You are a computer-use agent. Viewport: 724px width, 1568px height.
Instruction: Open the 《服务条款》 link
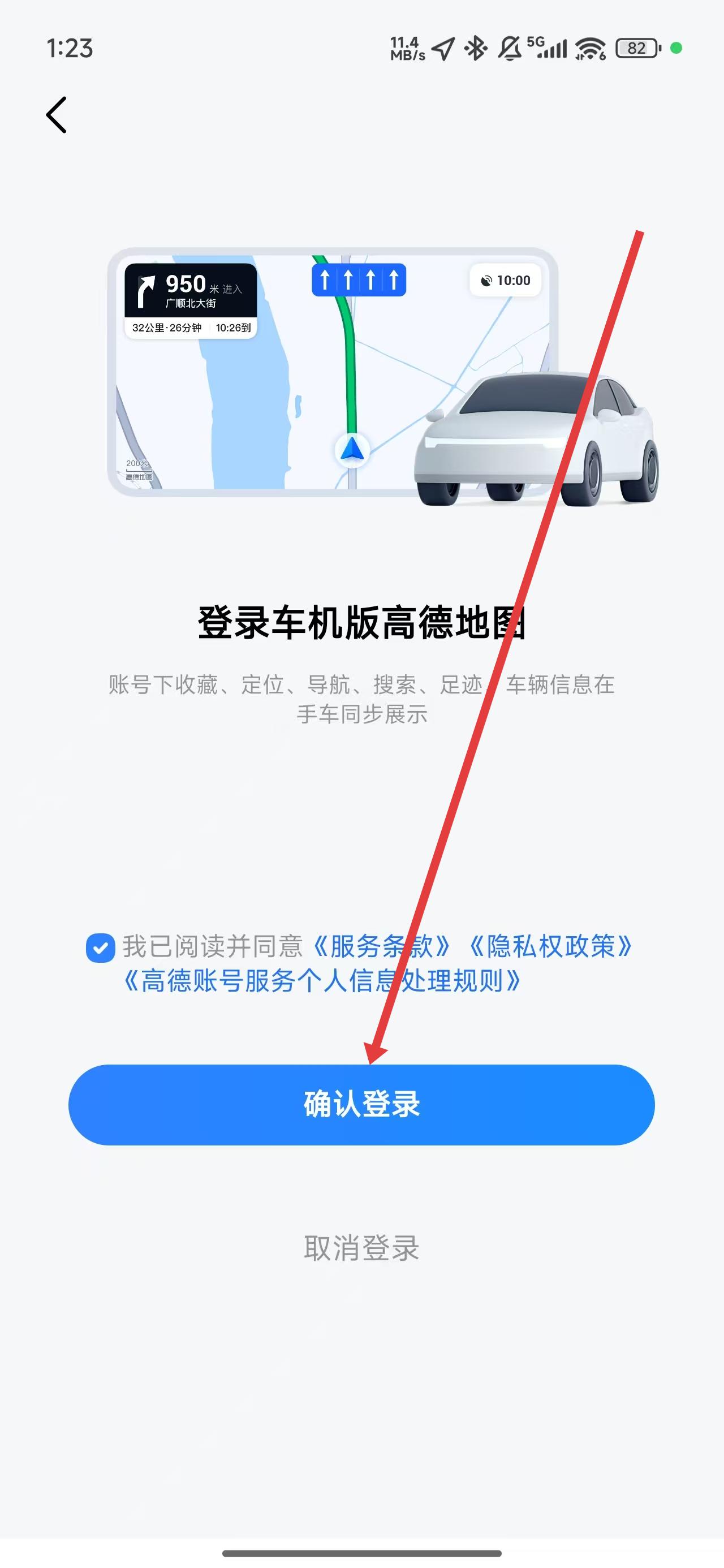381,946
